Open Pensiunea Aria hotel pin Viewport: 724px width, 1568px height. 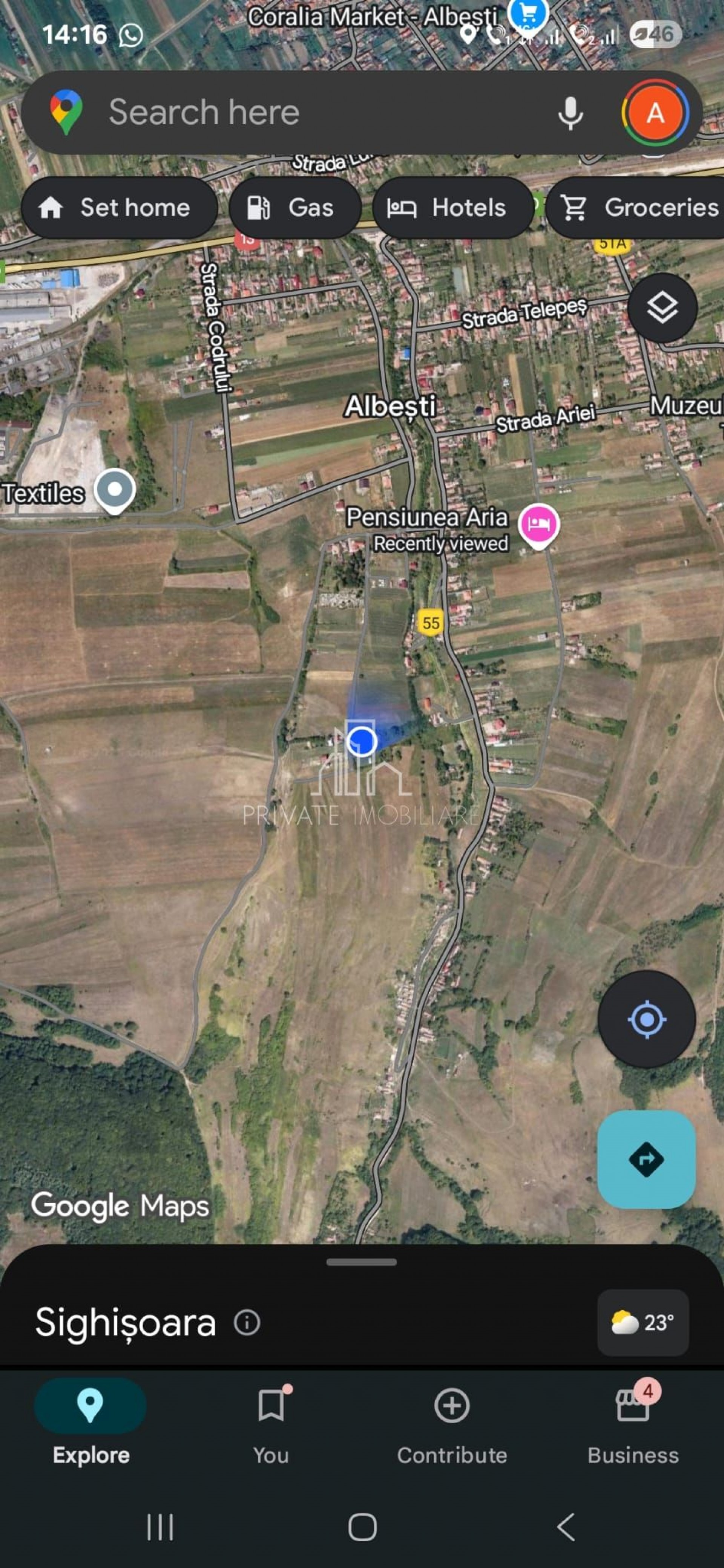538,523
